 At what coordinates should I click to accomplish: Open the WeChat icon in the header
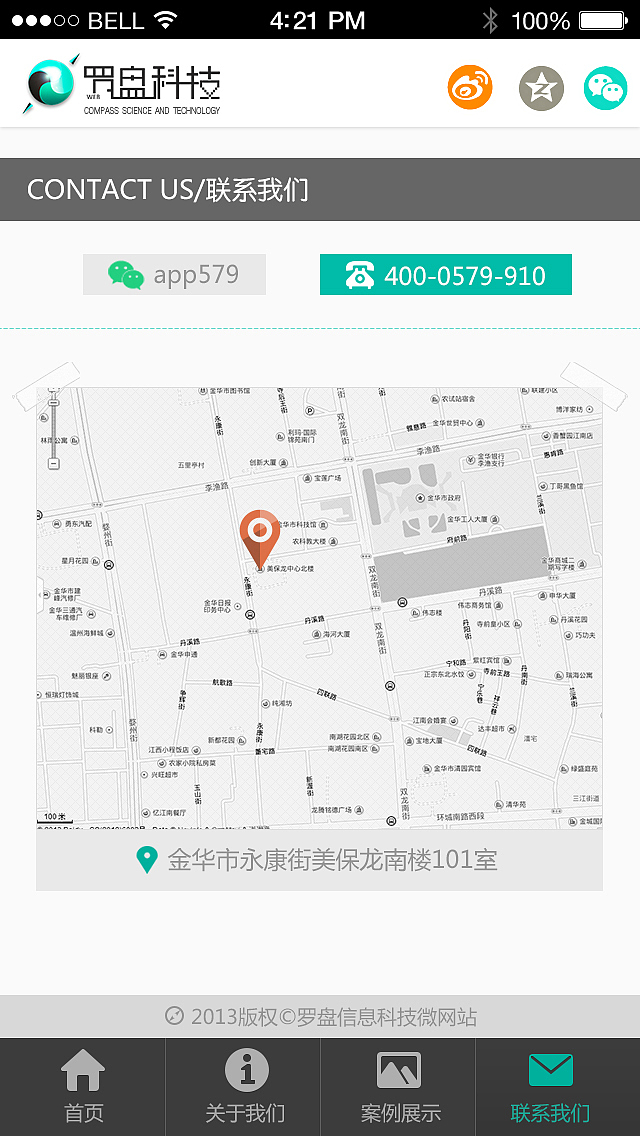point(606,89)
